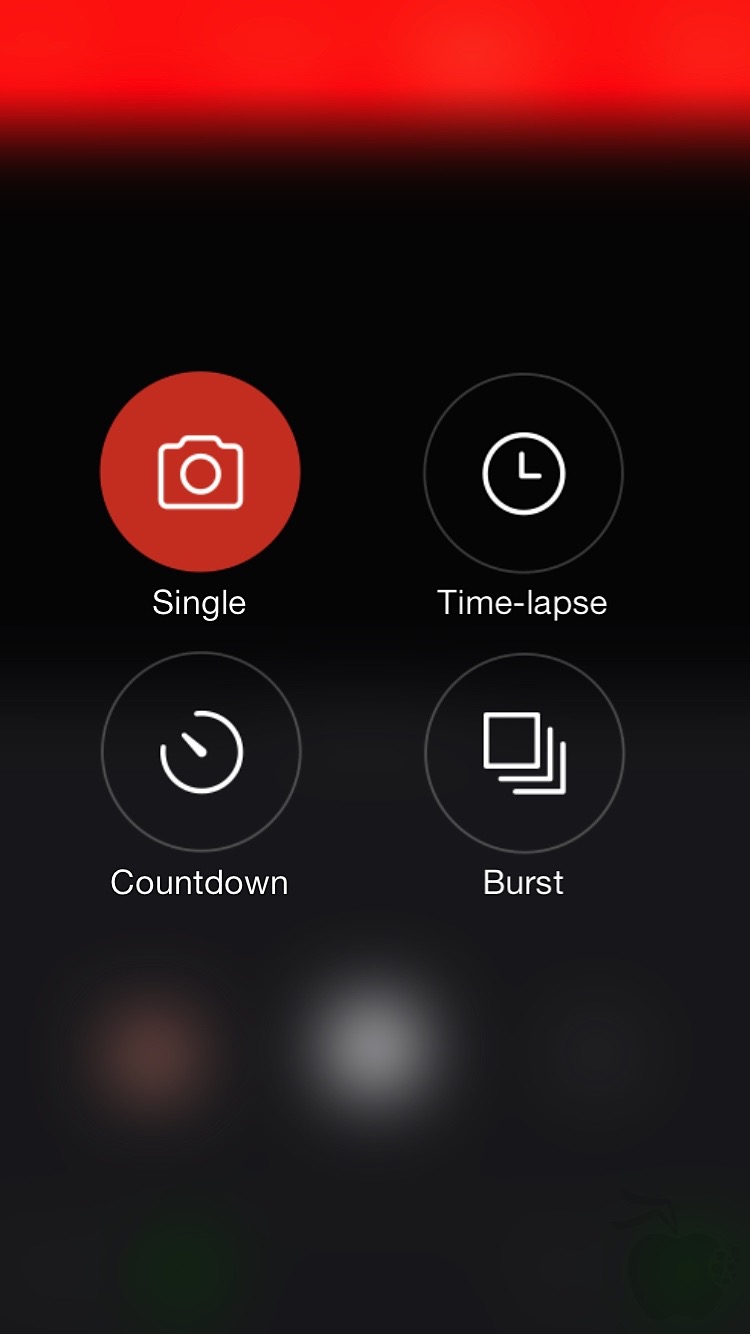The image size is (750, 1334).
Task: Enable Burst shooting mode
Action: point(524,753)
